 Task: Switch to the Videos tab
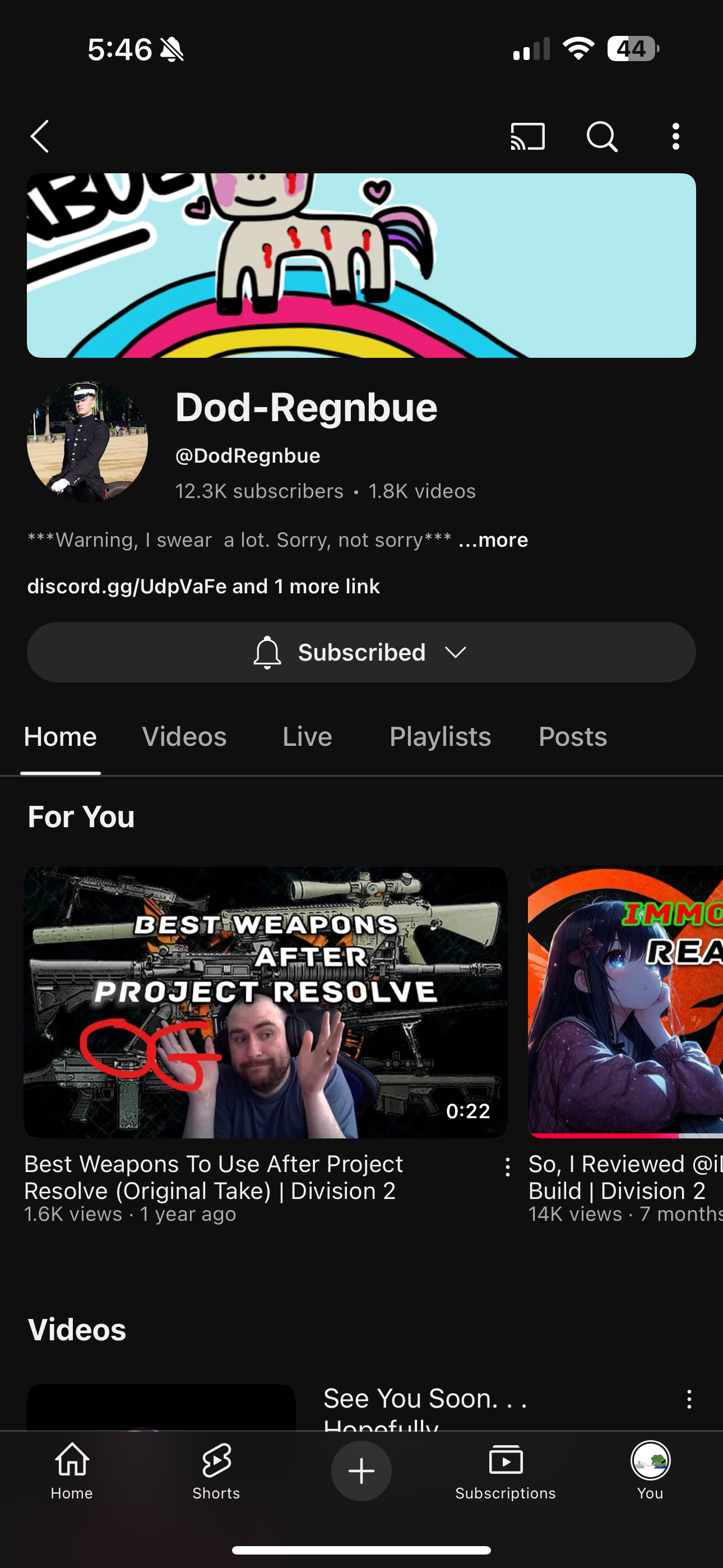(184, 736)
